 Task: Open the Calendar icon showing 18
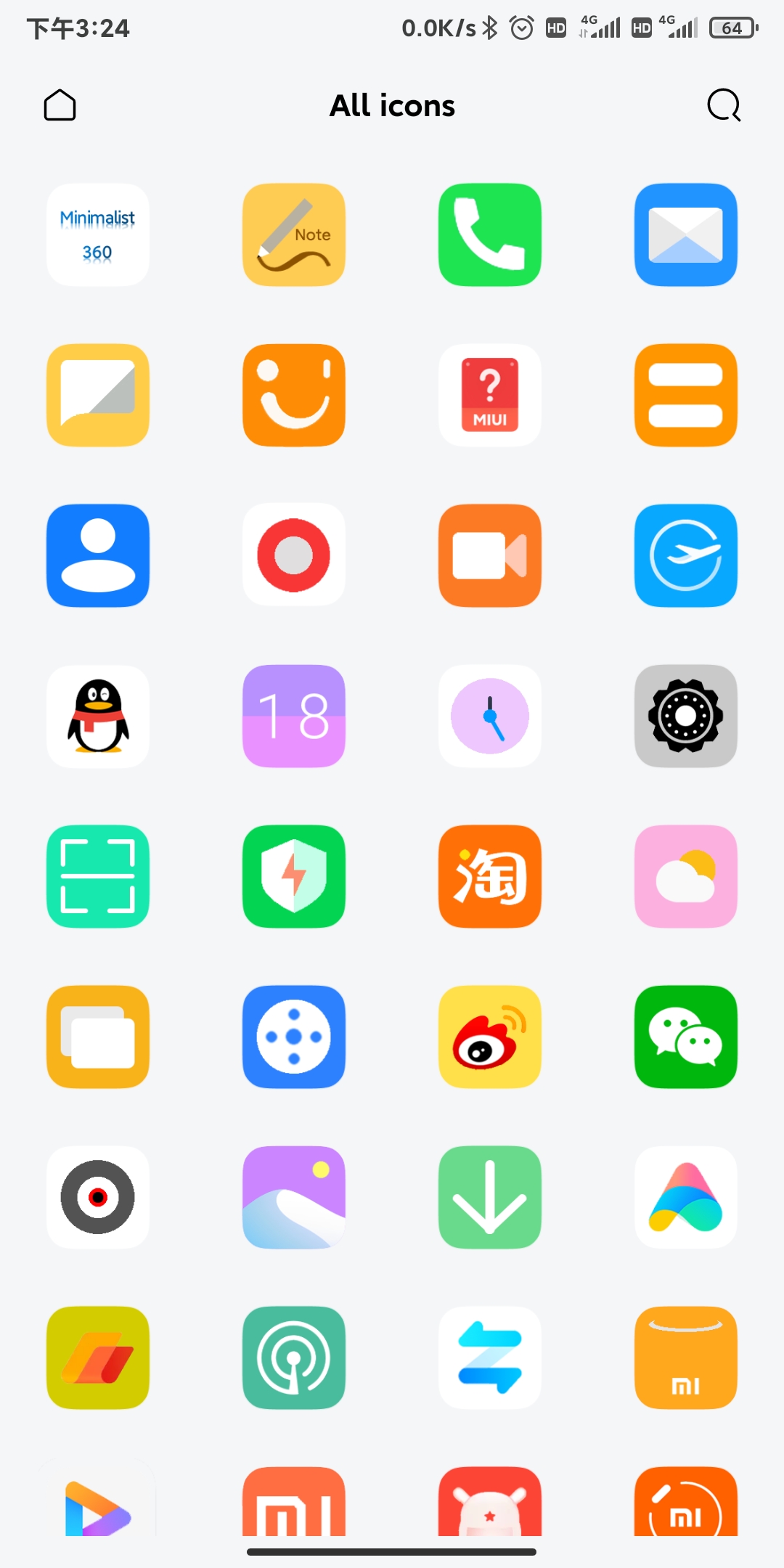point(293,716)
